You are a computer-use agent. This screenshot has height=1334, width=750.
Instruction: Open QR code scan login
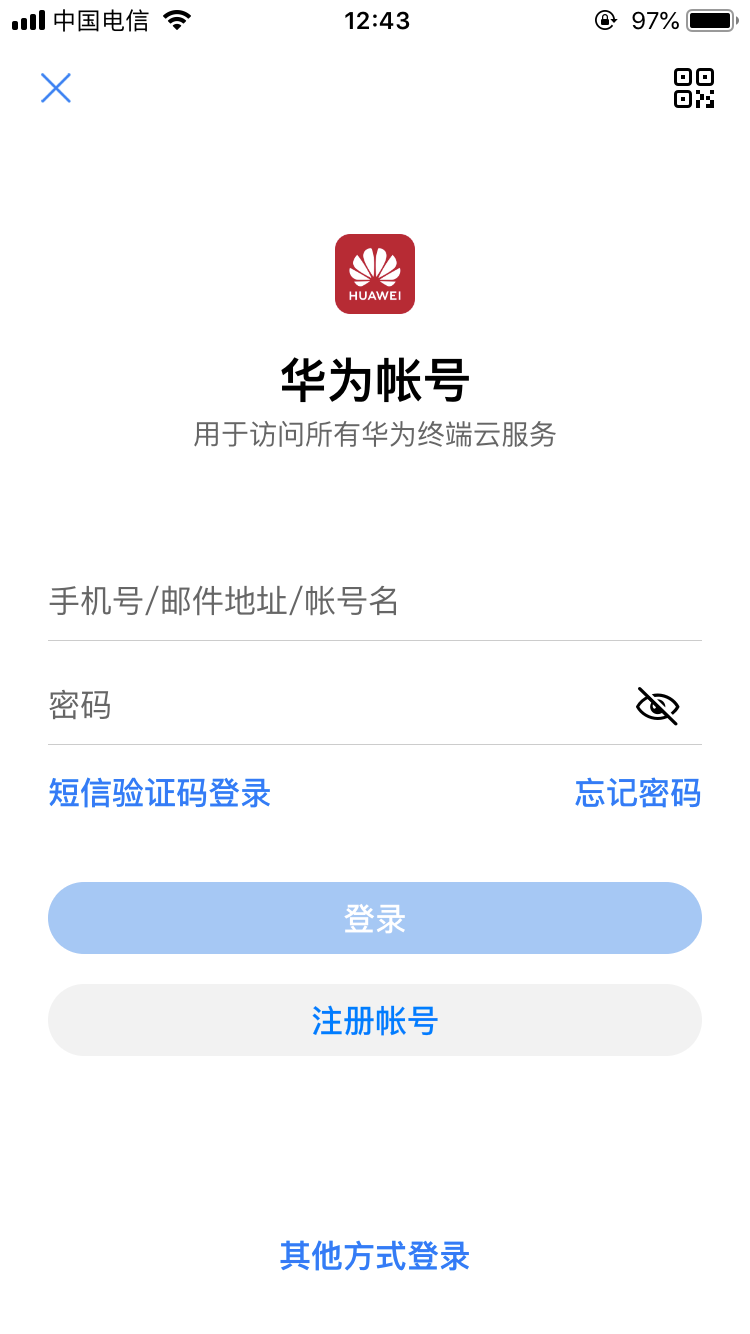pyautogui.click(x=693, y=88)
